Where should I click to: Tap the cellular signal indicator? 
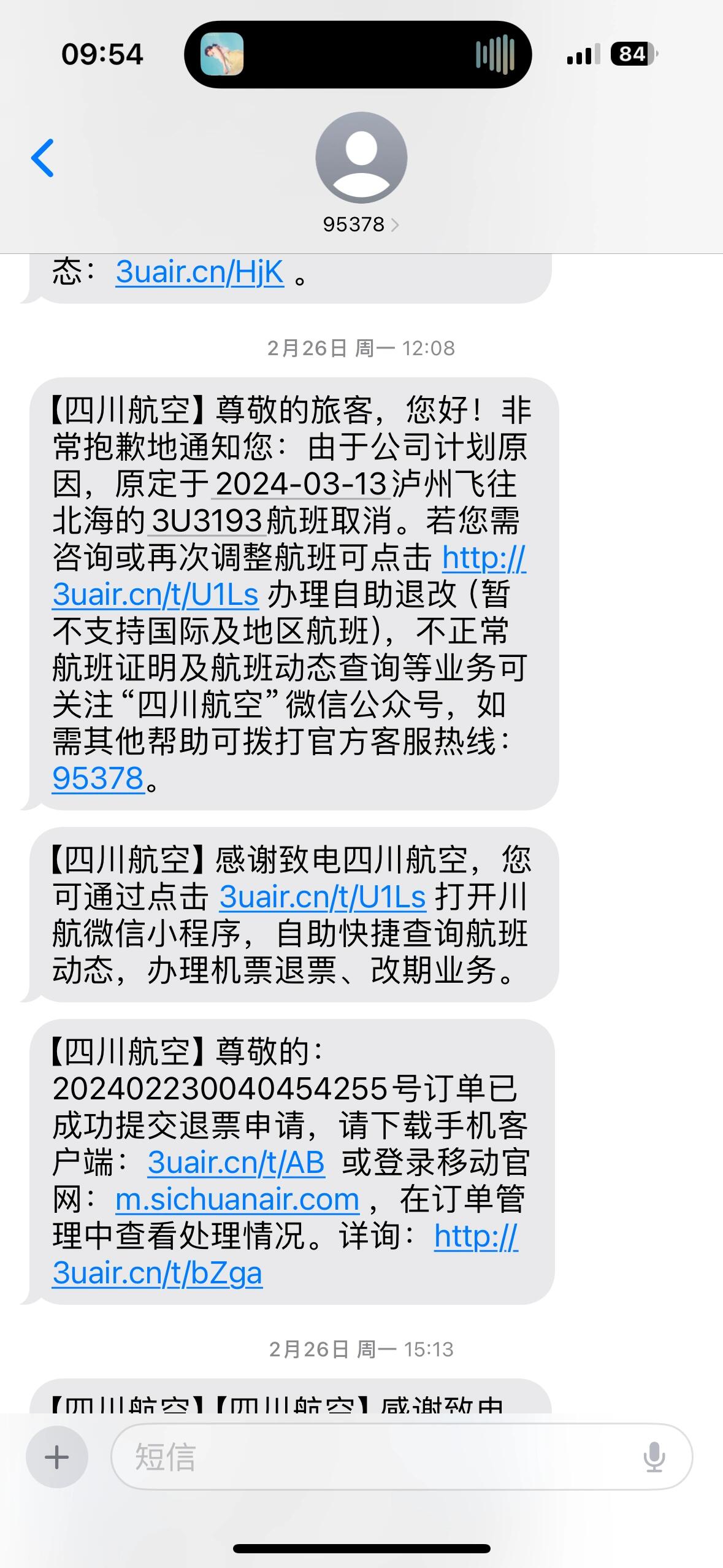tap(581, 55)
